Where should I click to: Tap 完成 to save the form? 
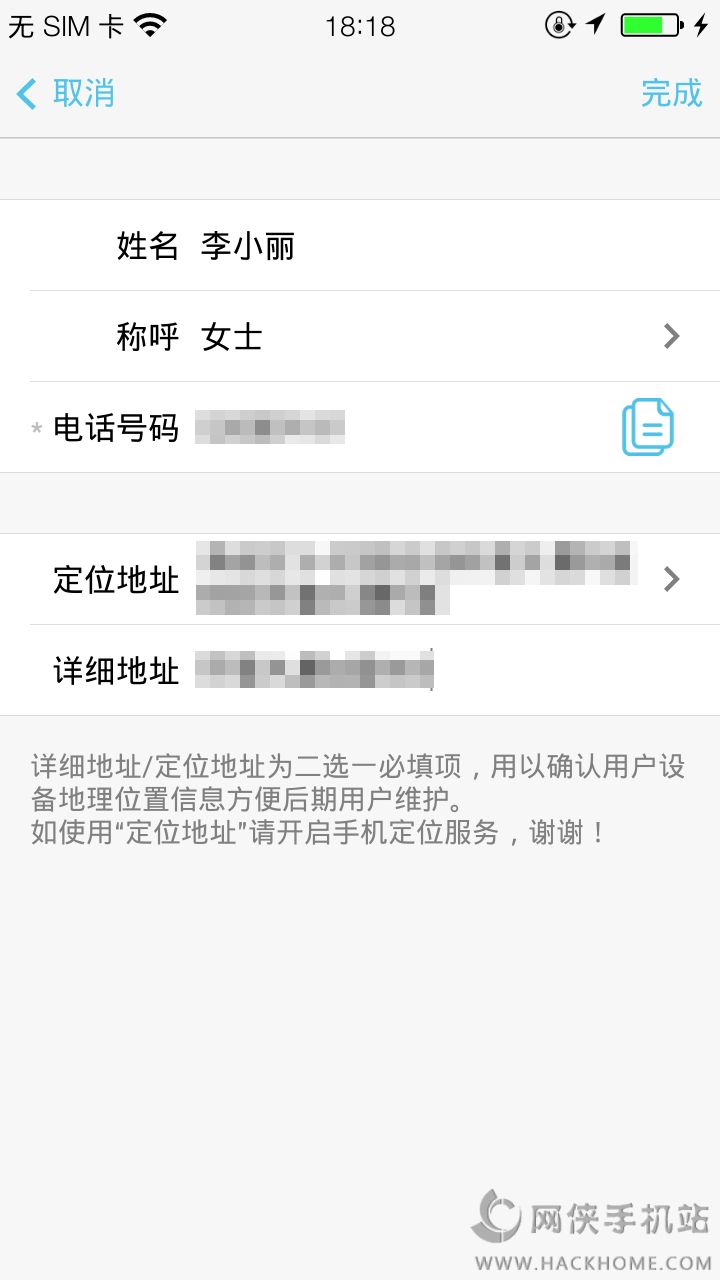(x=672, y=94)
